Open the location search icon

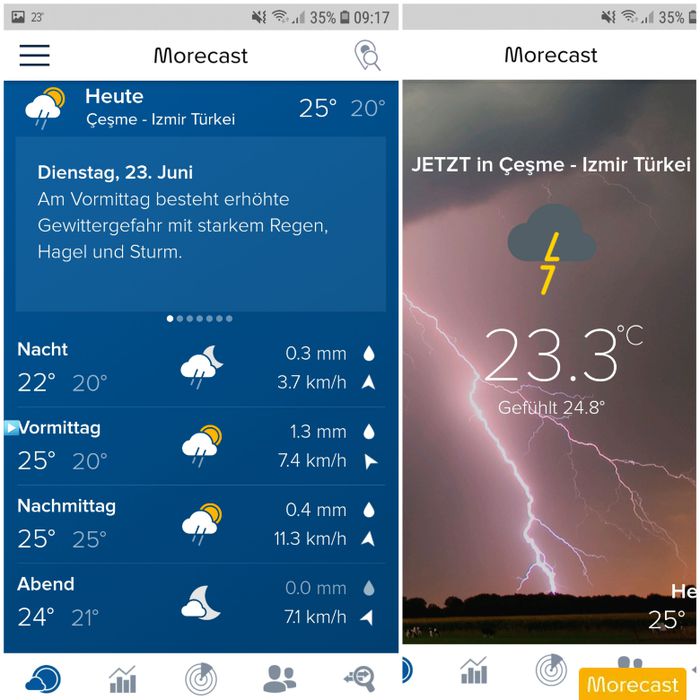pos(367,55)
